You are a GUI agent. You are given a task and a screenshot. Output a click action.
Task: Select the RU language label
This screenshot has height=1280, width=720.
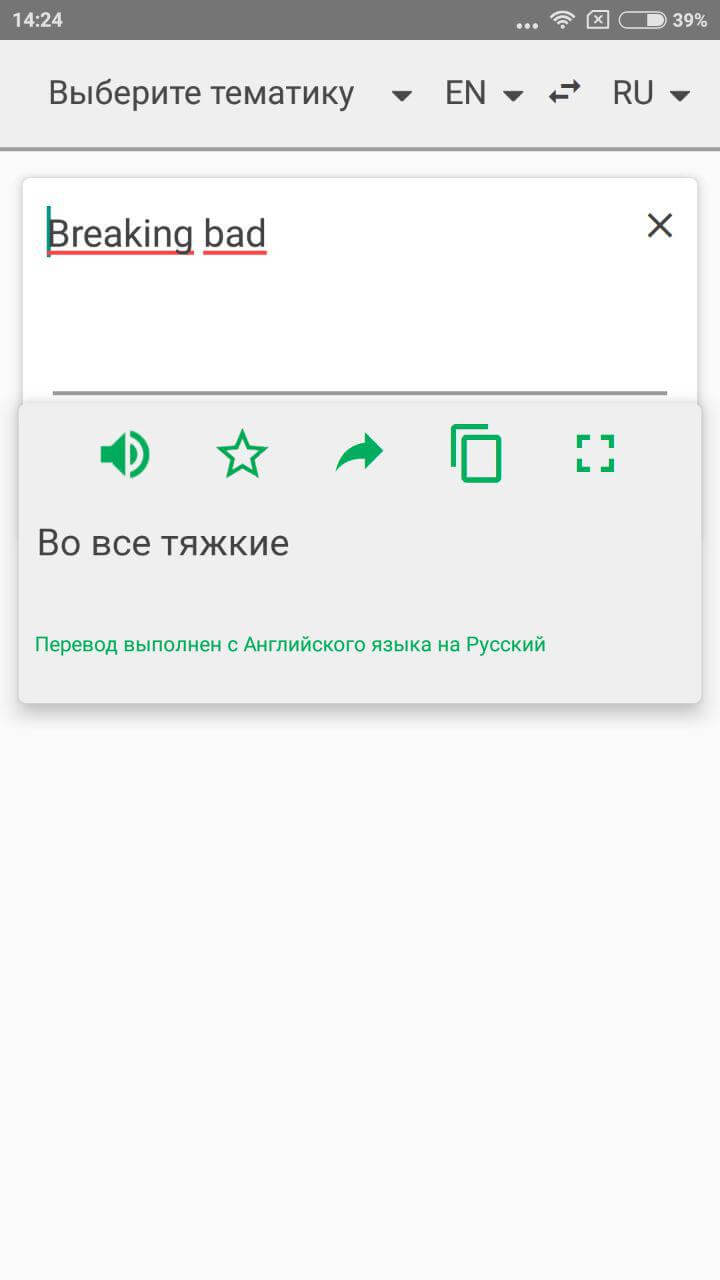(x=632, y=92)
